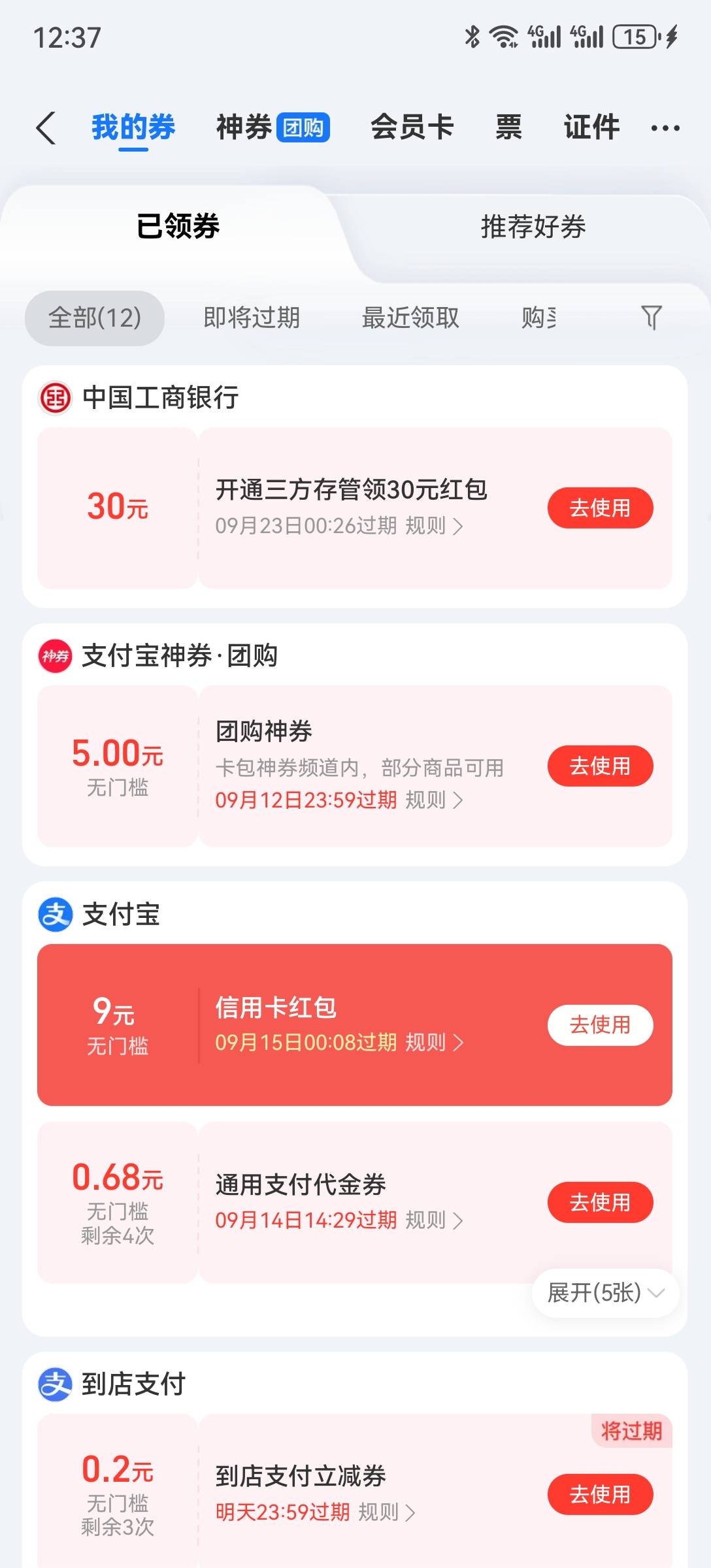Viewport: 711px width, 1568px height.
Task: Go back using the top-left arrow
Action: coord(46,127)
